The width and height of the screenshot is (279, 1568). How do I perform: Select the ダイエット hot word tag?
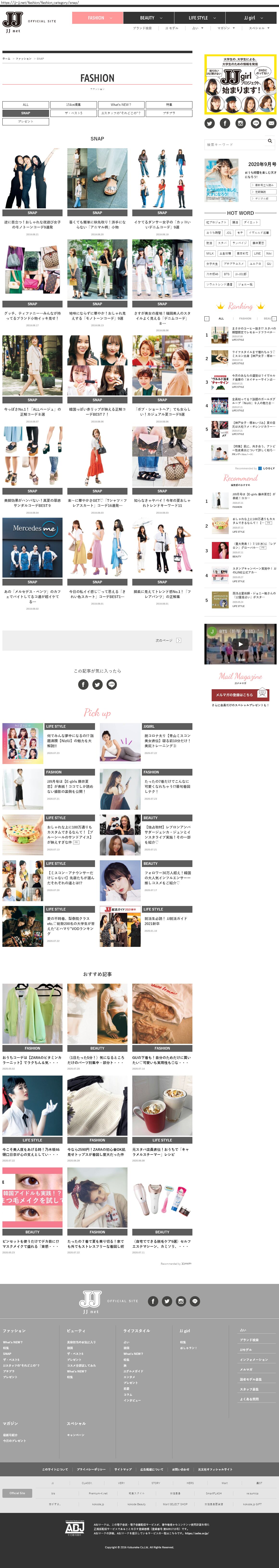coord(250,223)
